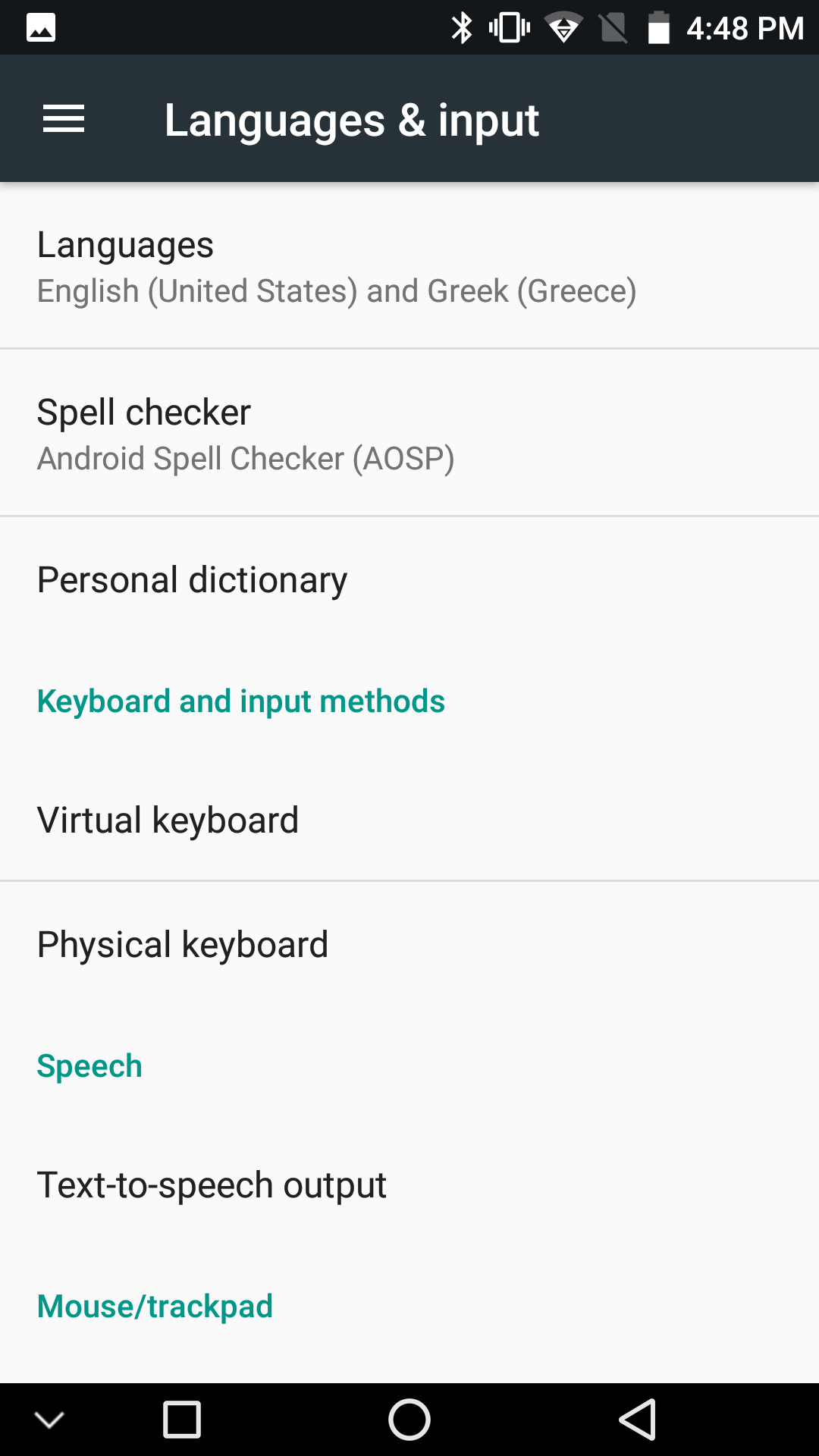Open Spell checker settings
This screenshot has height=1456, width=819.
tap(409, 434)
